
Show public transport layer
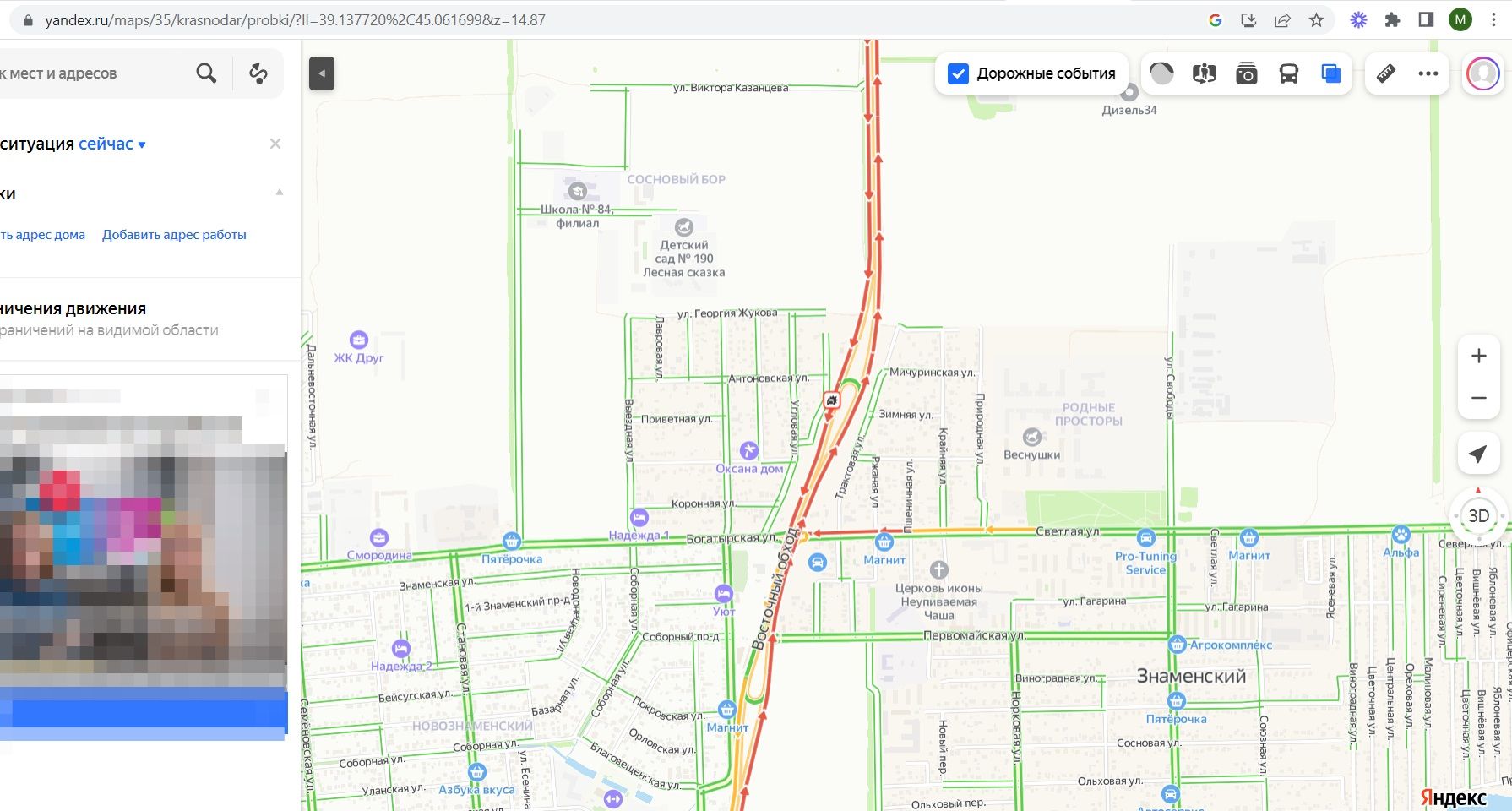pos(1288,73)
